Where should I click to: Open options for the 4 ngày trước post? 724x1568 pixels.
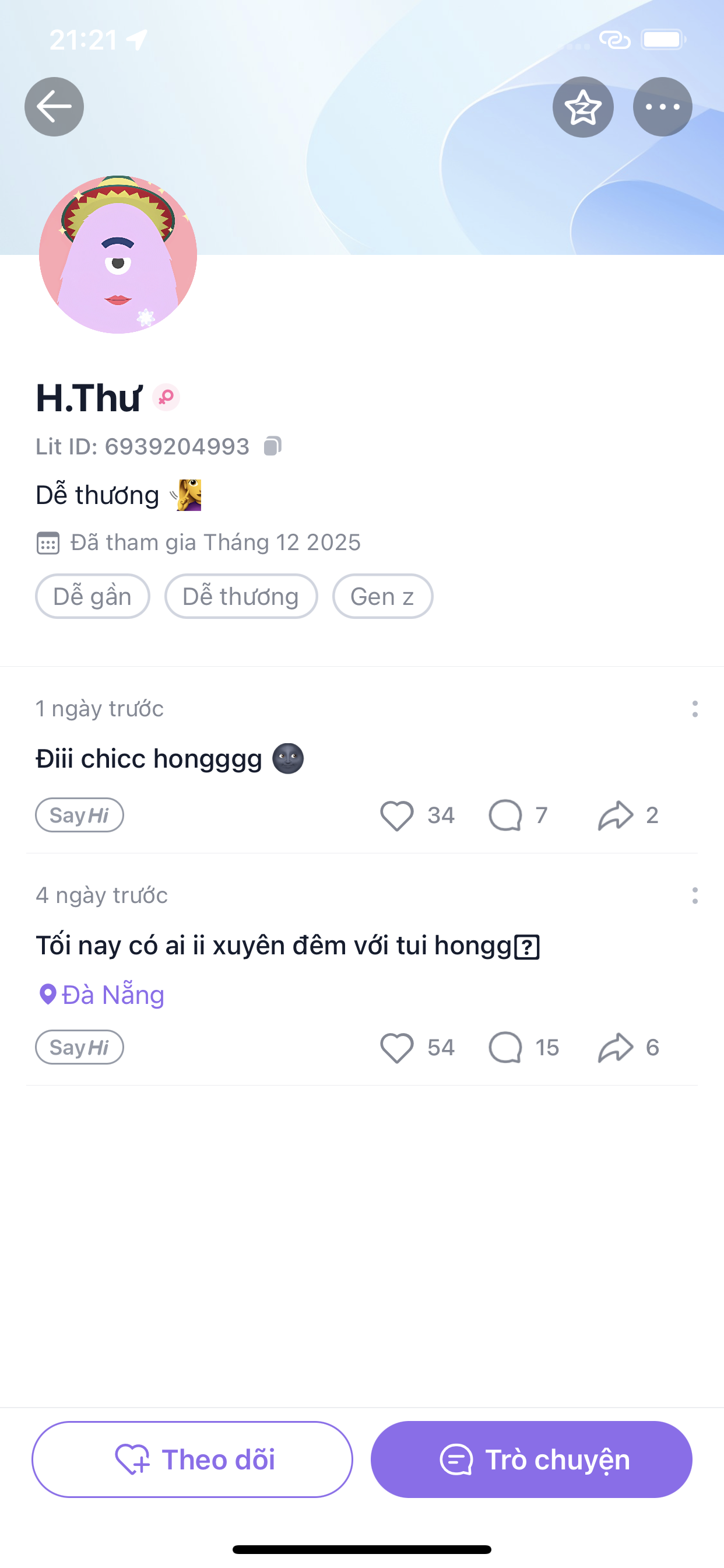coord(694,895)
